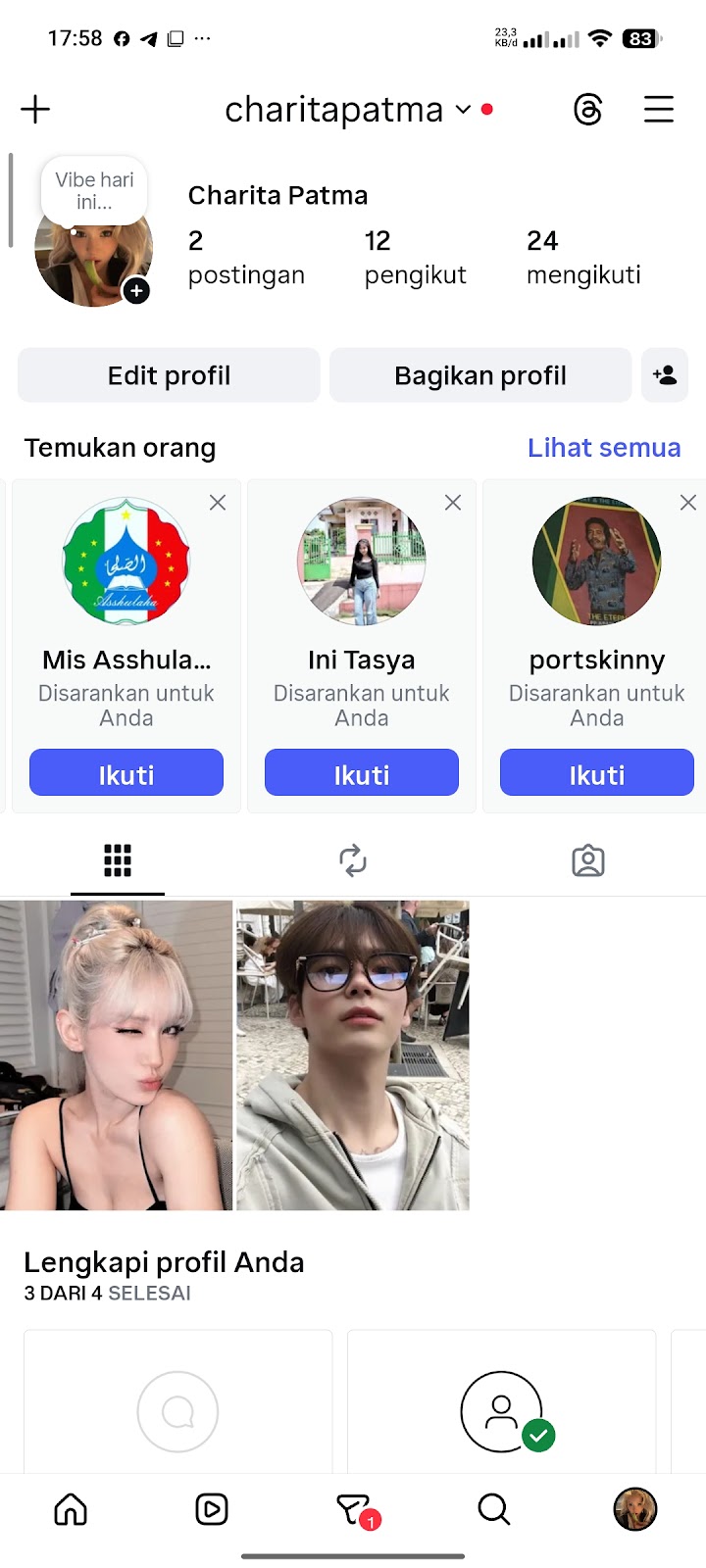Image resolution: width=706 pixels, height=1568 pixels.
Task: Tap Edit profil button
Action: click(x=169, y=375)
